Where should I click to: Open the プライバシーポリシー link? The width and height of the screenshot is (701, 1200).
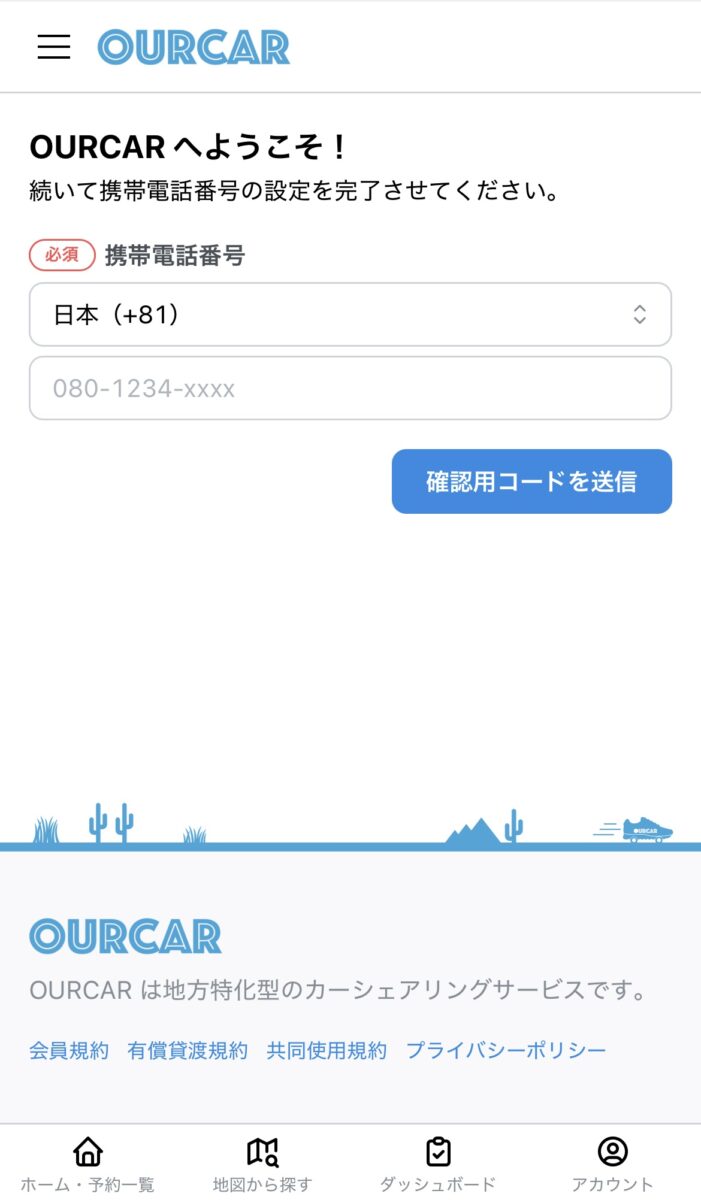point(506,1050)
